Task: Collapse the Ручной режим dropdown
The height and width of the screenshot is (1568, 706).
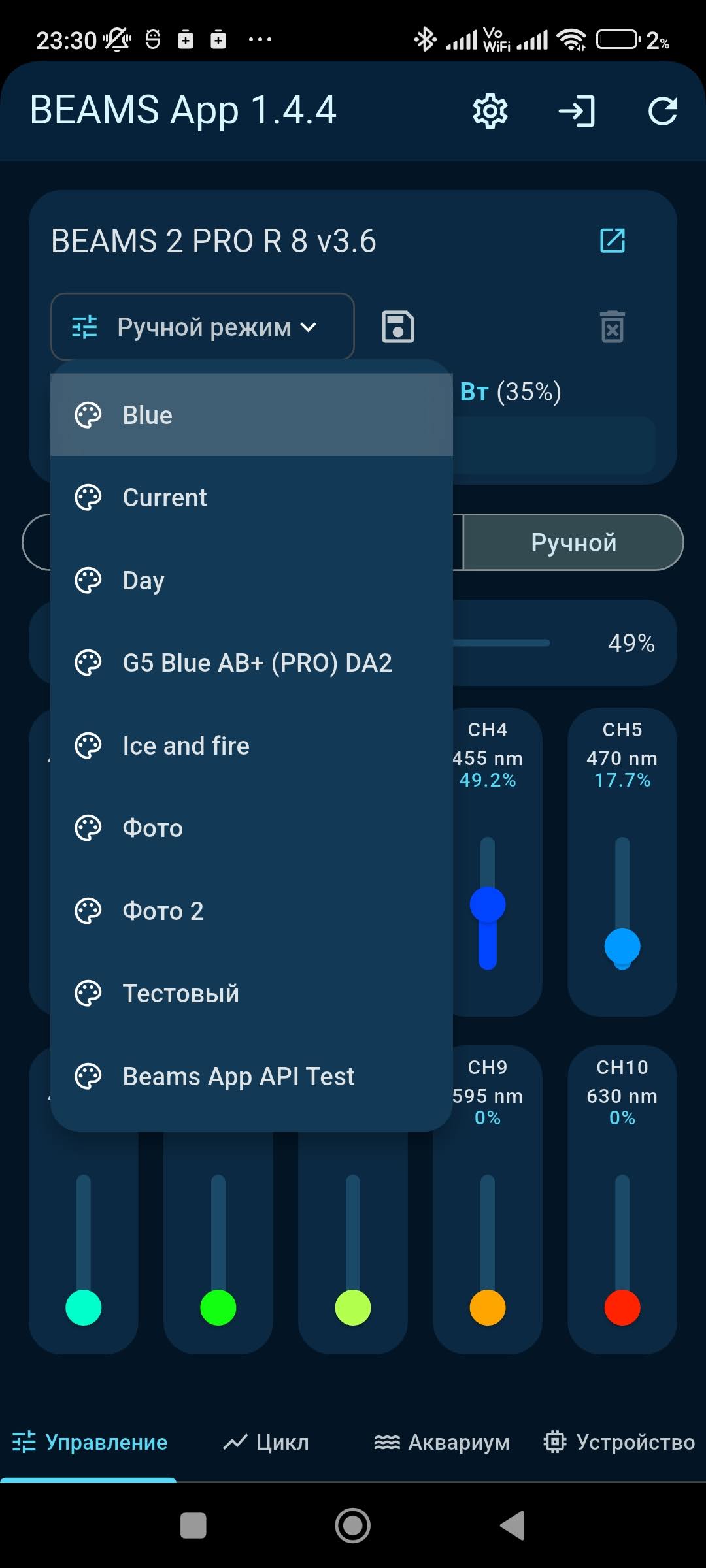Action: pos(203,327)
